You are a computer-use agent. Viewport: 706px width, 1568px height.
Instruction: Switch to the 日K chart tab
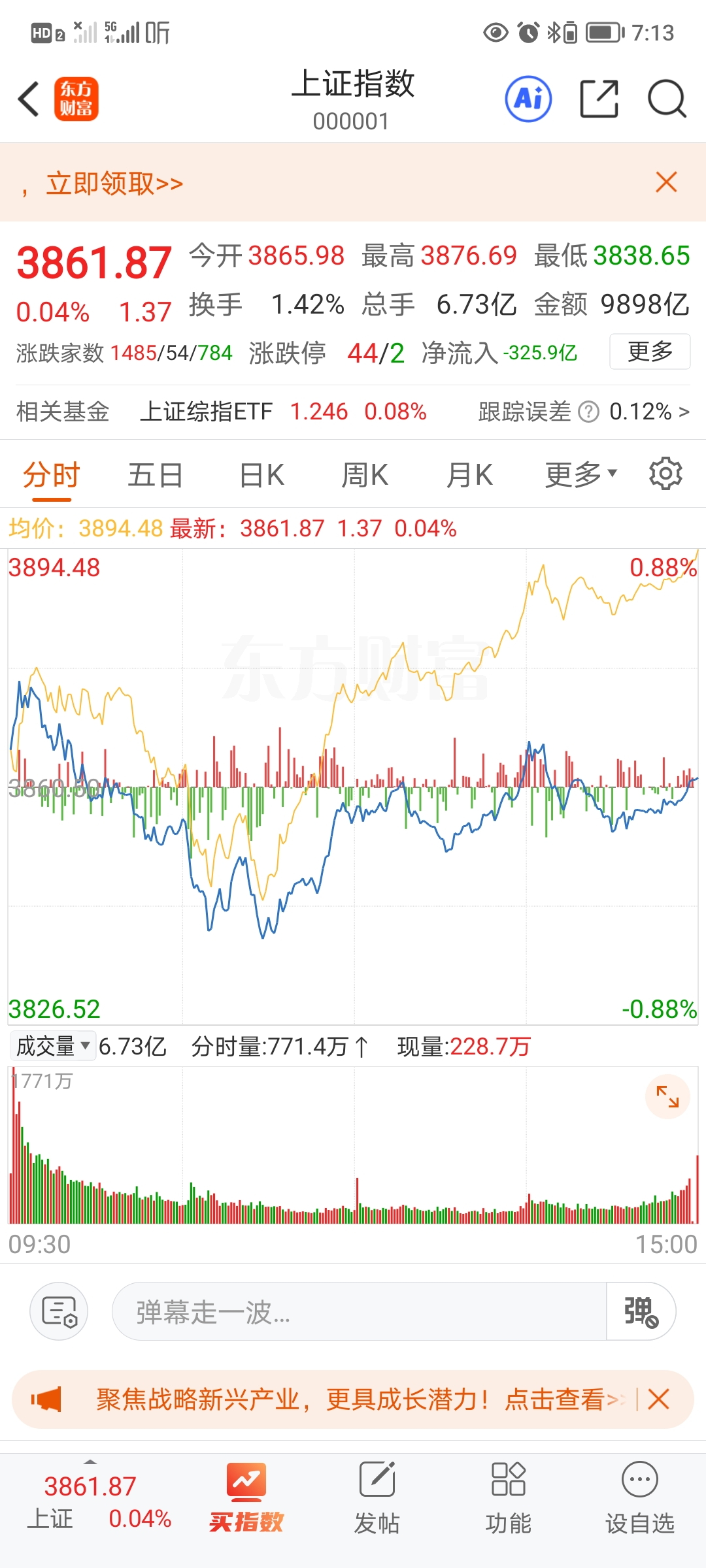point(261,475)
